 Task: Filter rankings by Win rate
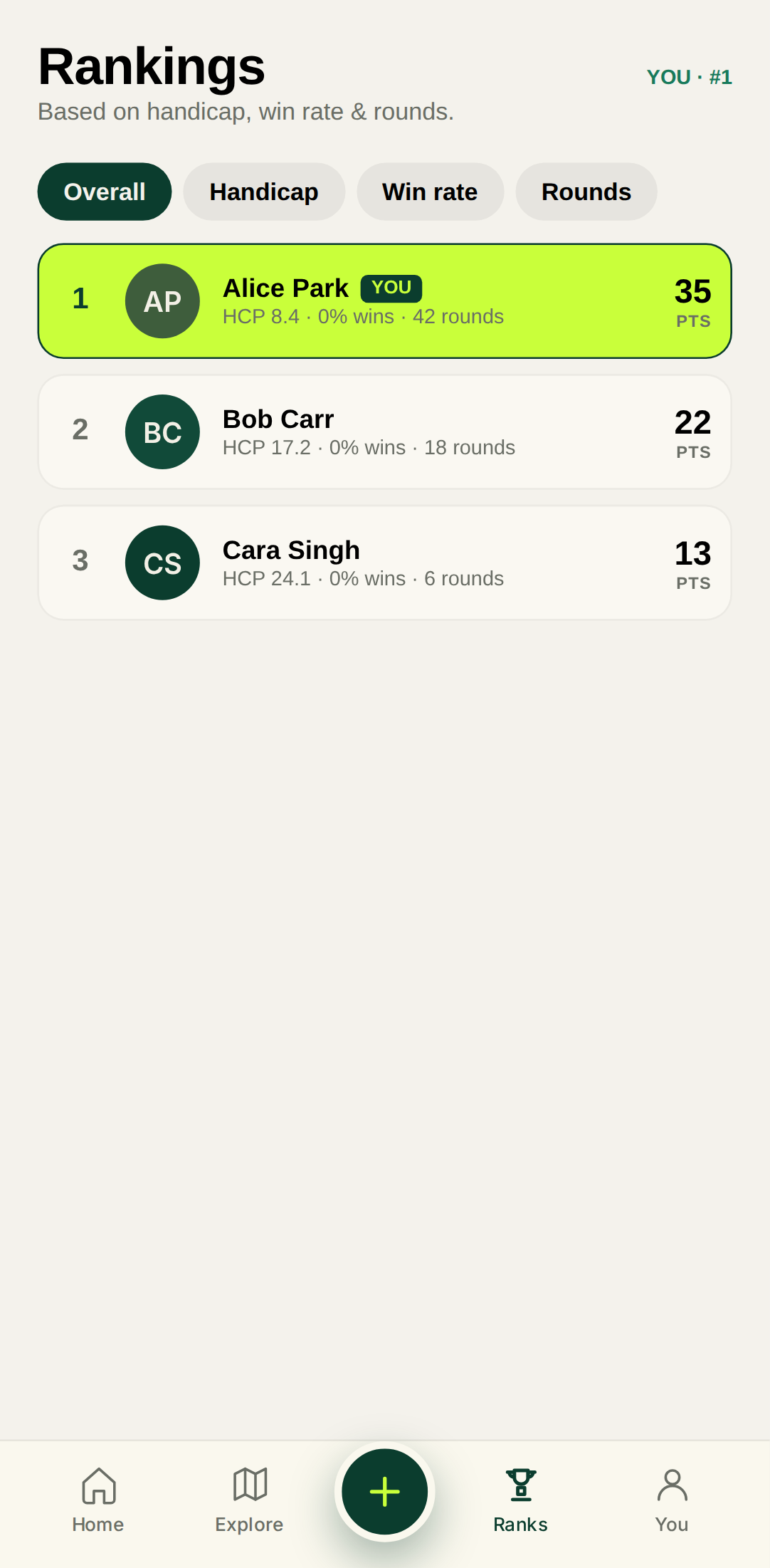tap(430, 192)
